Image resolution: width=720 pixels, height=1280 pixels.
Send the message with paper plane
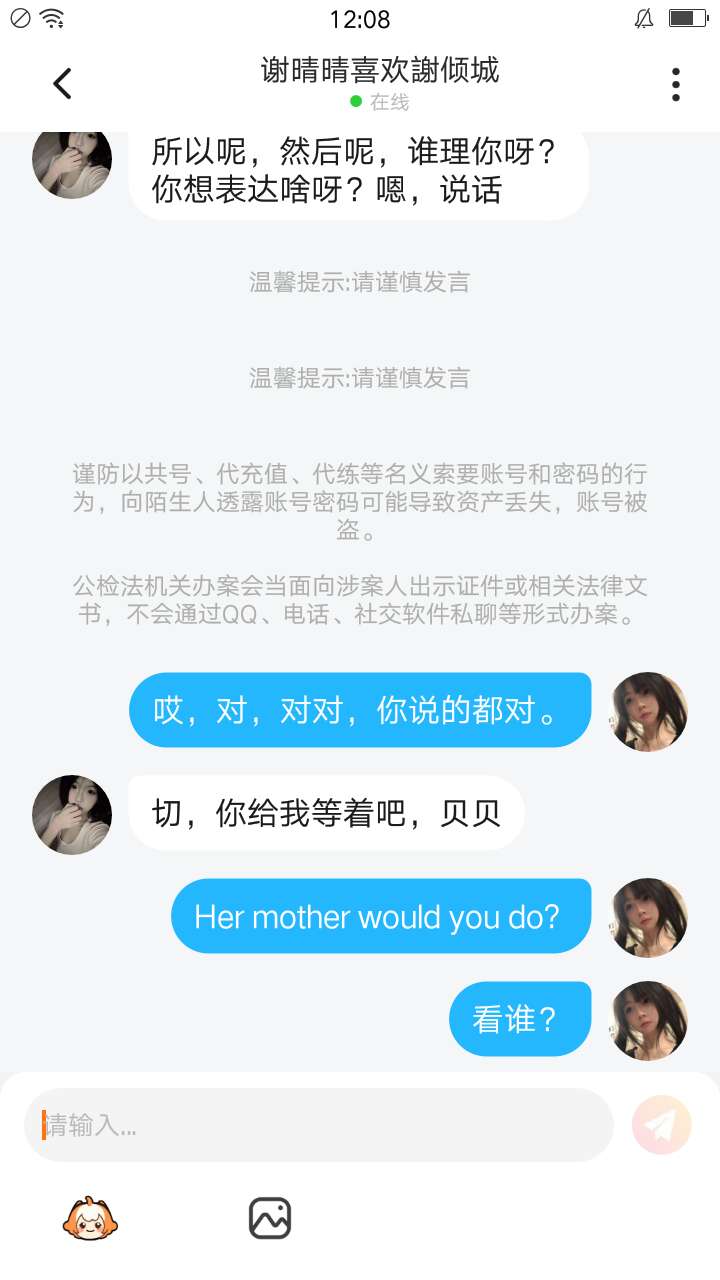click(x=661, y=1125)
